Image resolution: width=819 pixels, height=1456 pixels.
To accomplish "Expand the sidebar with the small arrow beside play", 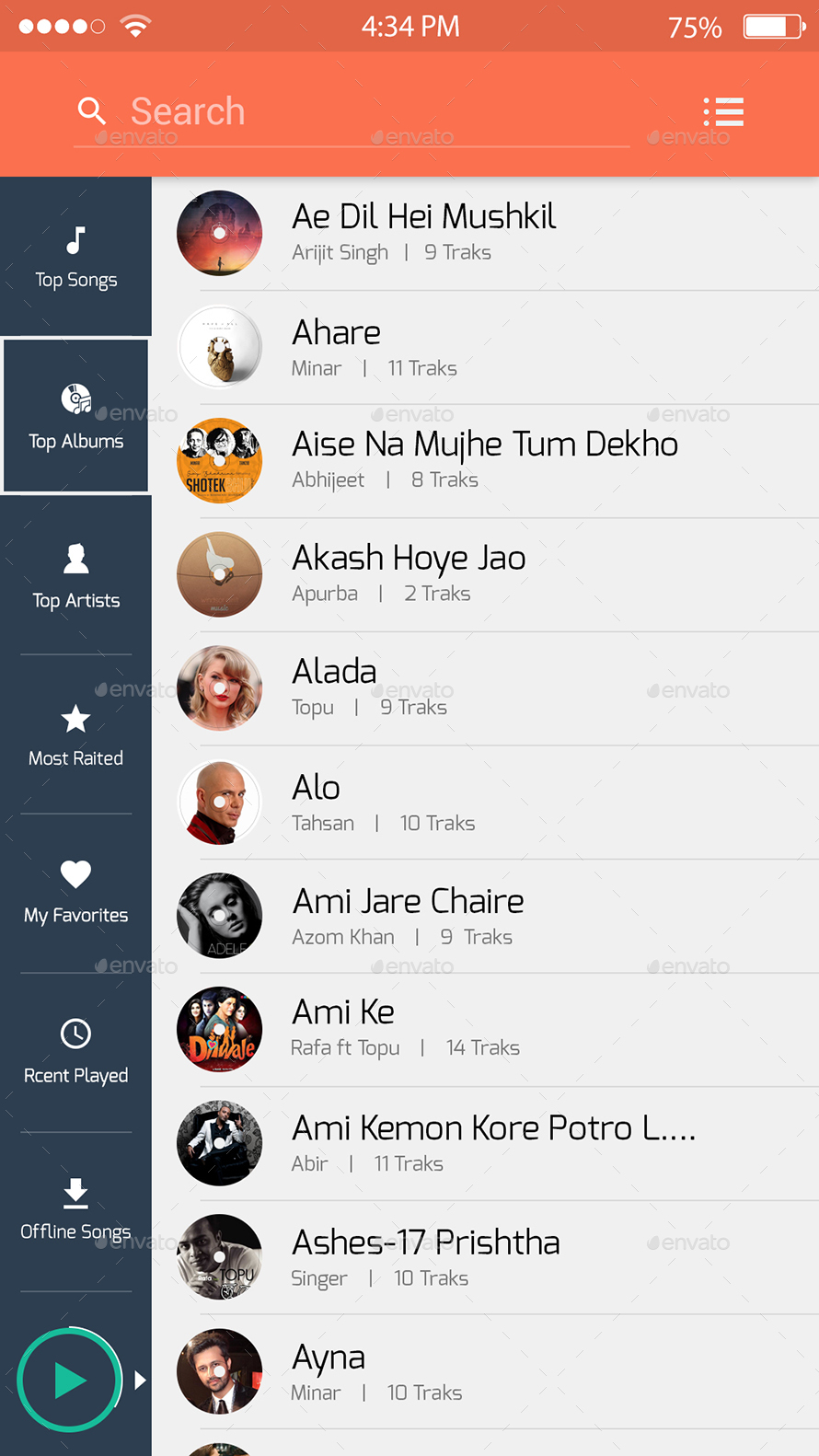I will click(x=140, y=1379).
